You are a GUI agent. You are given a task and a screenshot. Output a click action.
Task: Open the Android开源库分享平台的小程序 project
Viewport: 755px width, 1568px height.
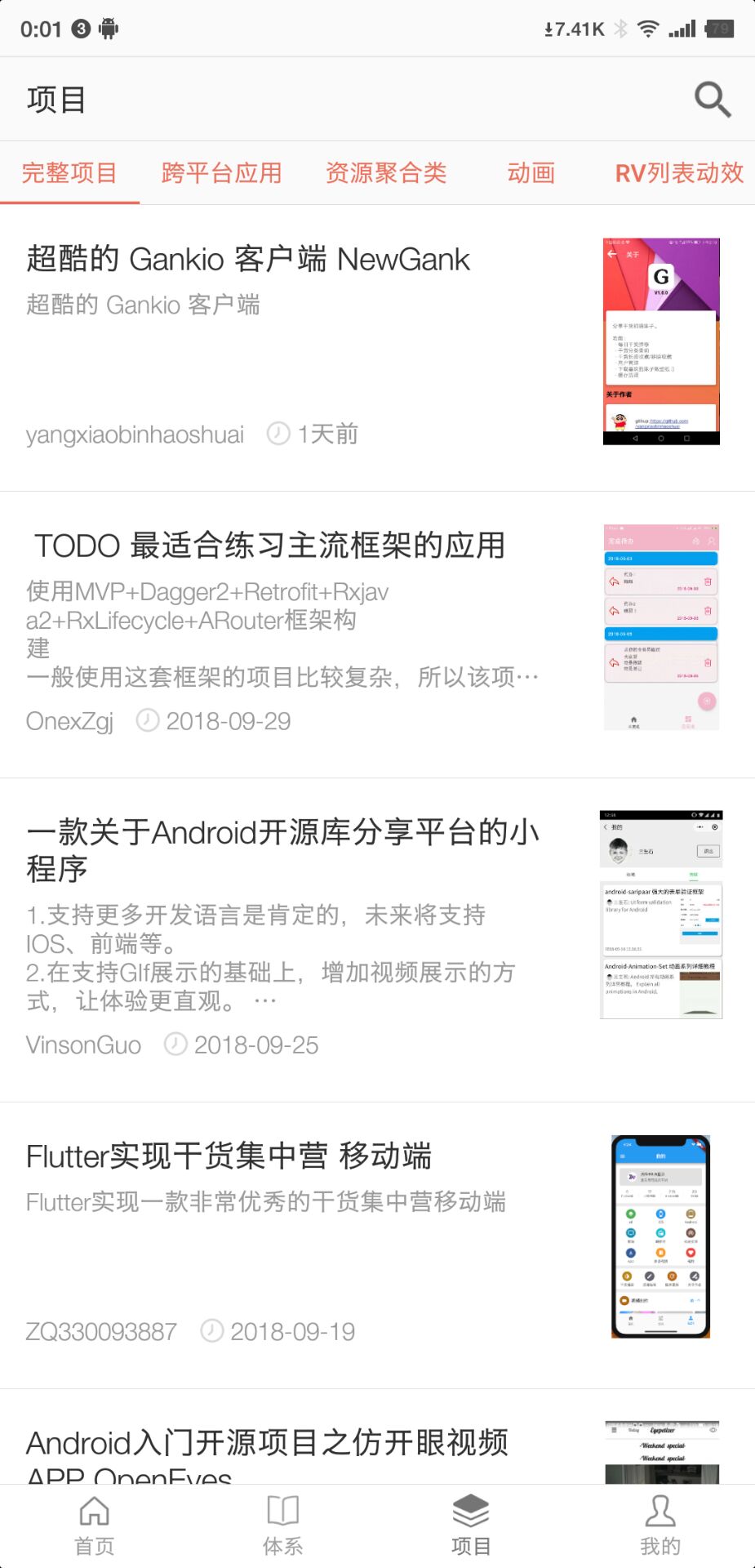pos(377,940)
